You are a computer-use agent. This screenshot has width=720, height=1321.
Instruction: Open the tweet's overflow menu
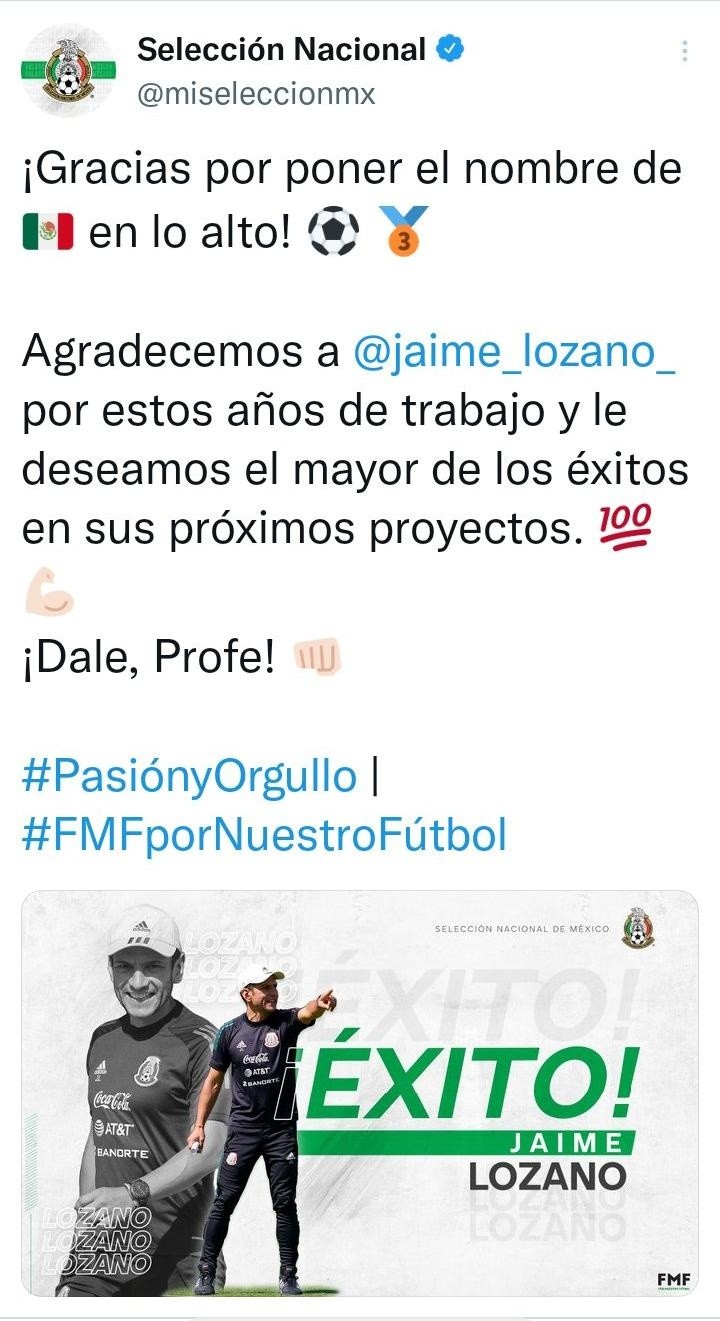click(x=685, y=51)
